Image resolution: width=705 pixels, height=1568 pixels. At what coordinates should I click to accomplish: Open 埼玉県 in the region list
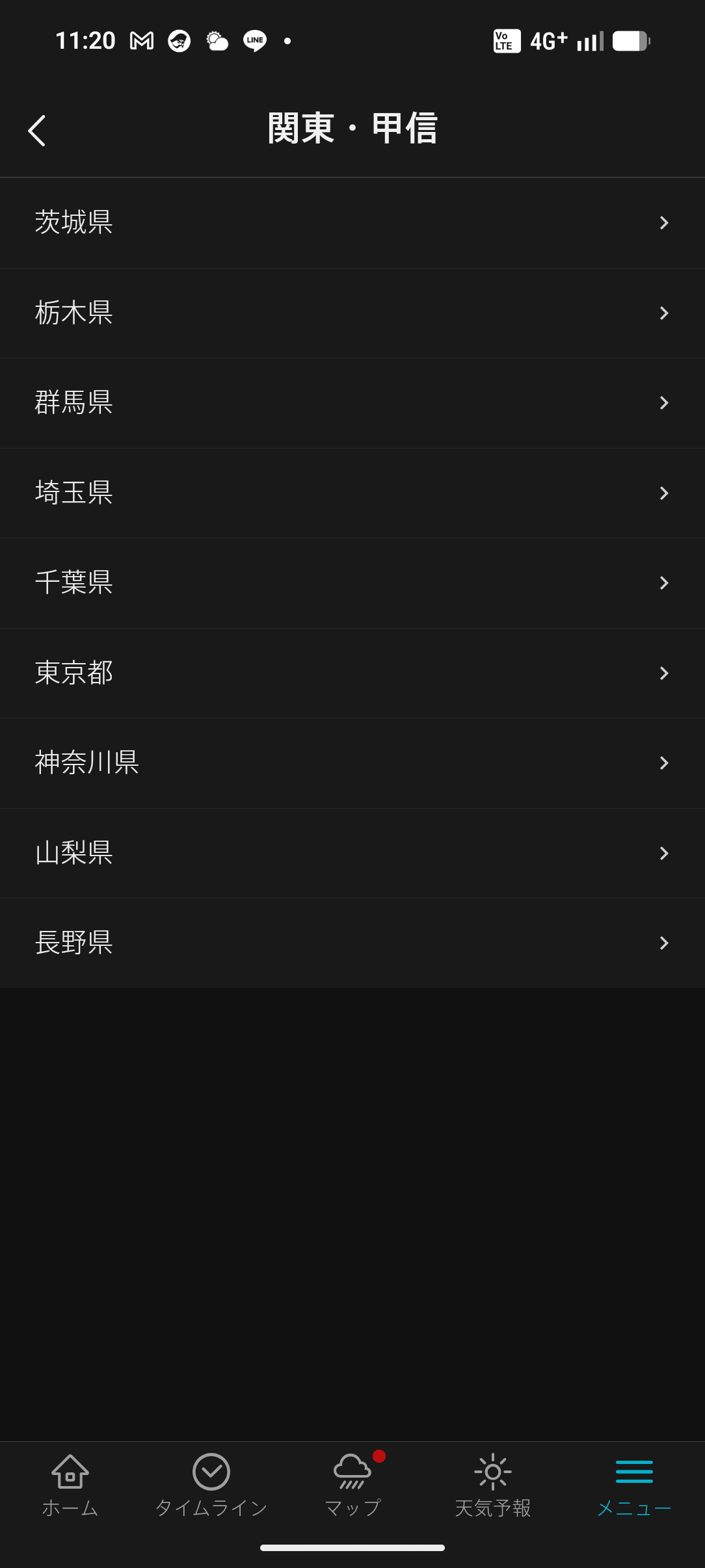[351, 493]
